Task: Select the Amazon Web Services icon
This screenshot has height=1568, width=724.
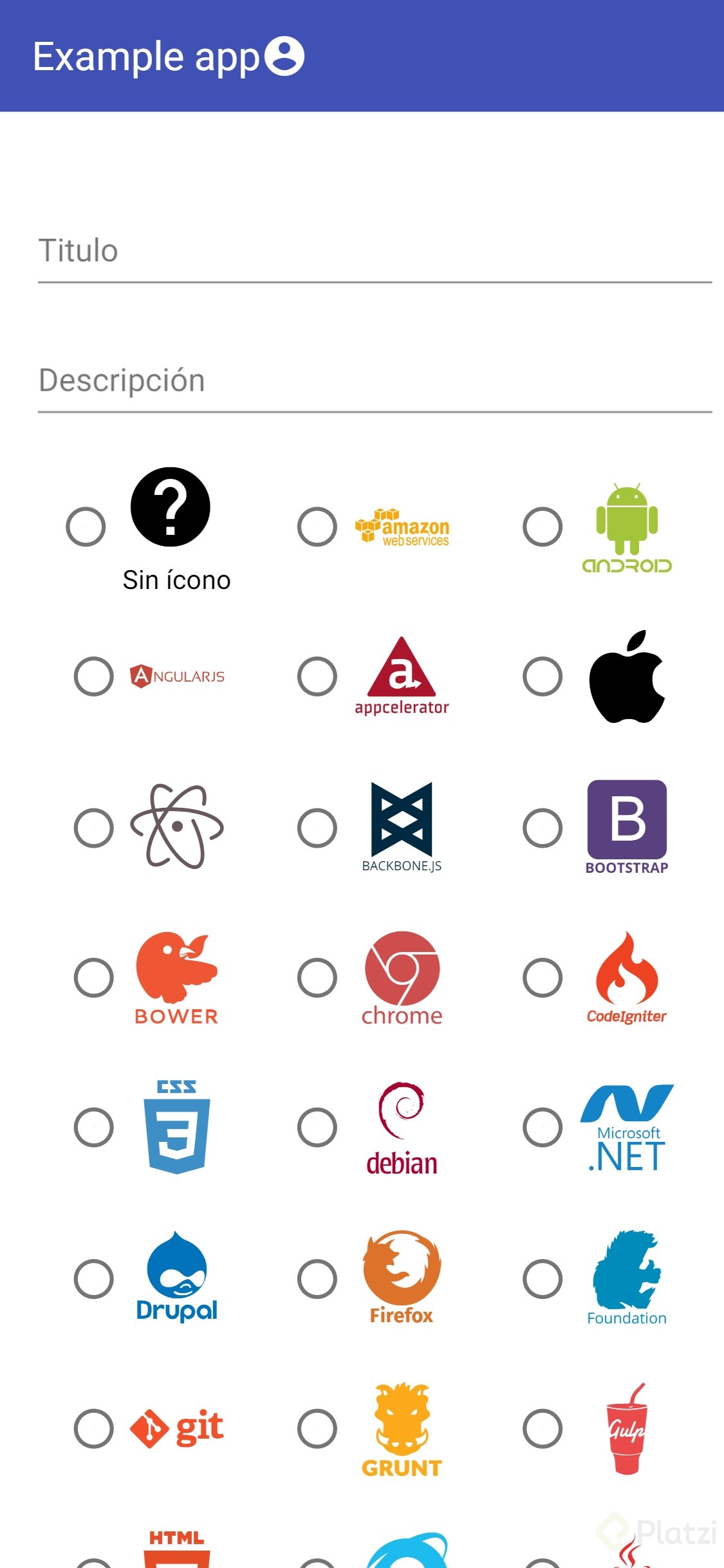Action: [317, 527]
